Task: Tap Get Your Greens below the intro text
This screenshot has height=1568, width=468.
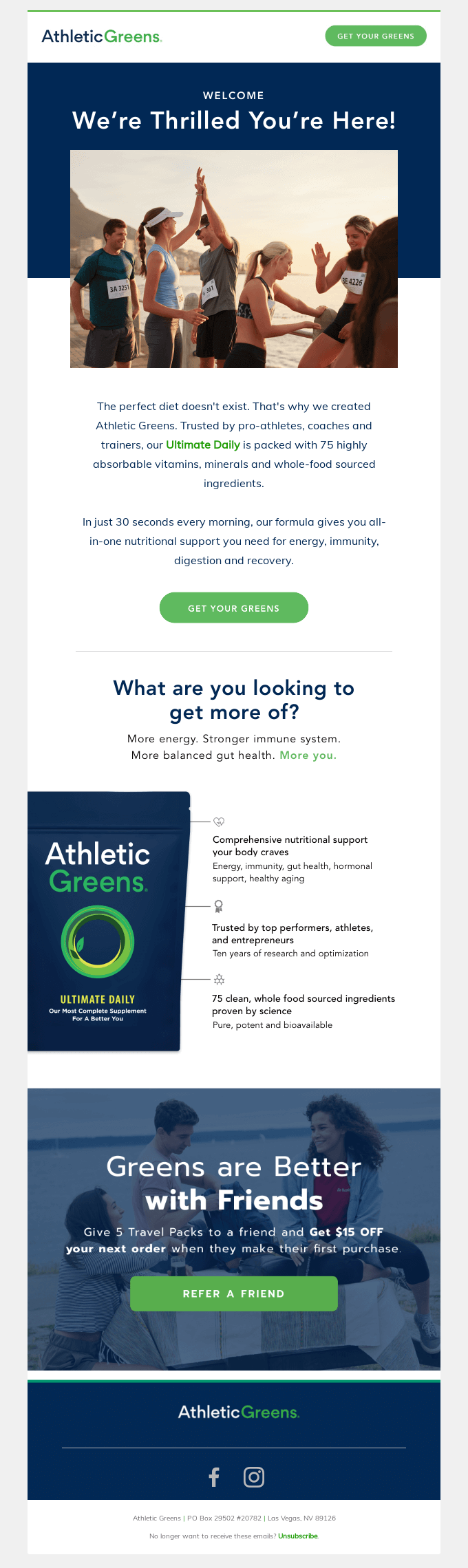Action: (234, 608)
